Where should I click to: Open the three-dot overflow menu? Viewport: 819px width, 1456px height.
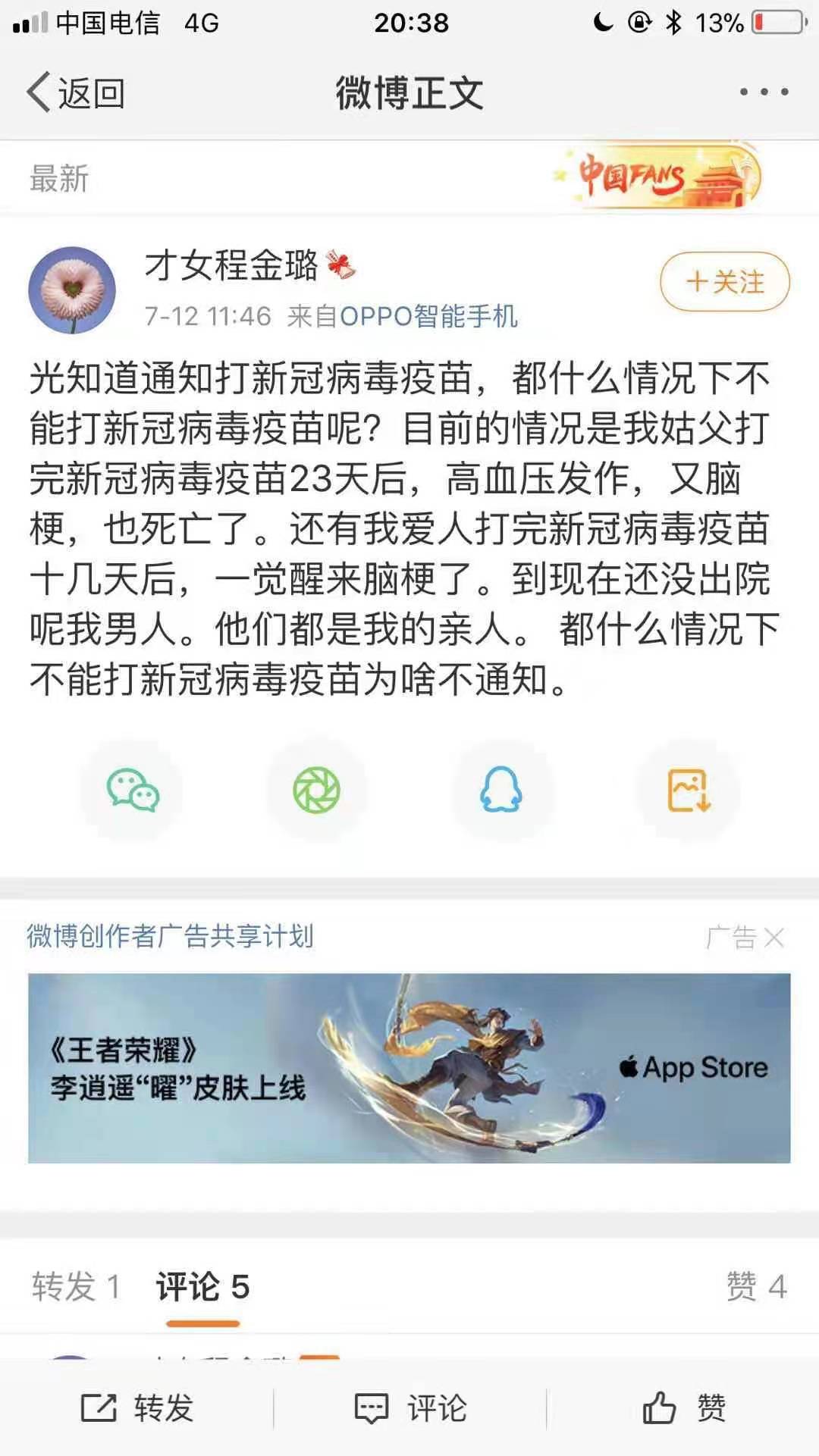764,92
